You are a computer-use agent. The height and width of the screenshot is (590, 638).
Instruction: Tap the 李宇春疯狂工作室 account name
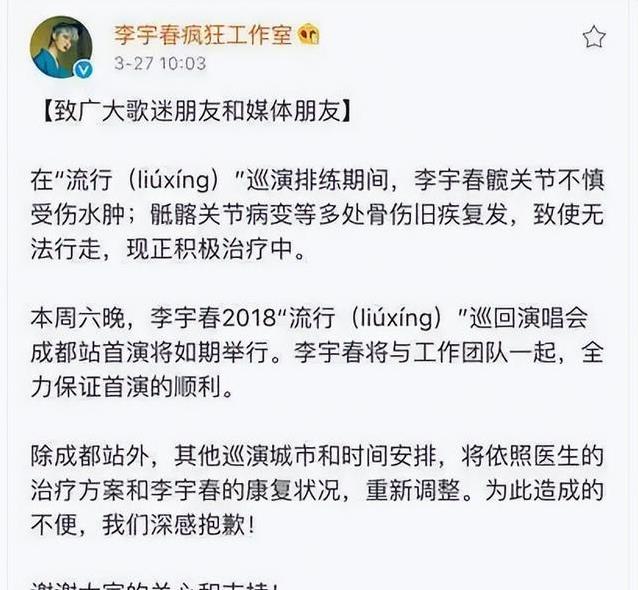coord(202,34)
